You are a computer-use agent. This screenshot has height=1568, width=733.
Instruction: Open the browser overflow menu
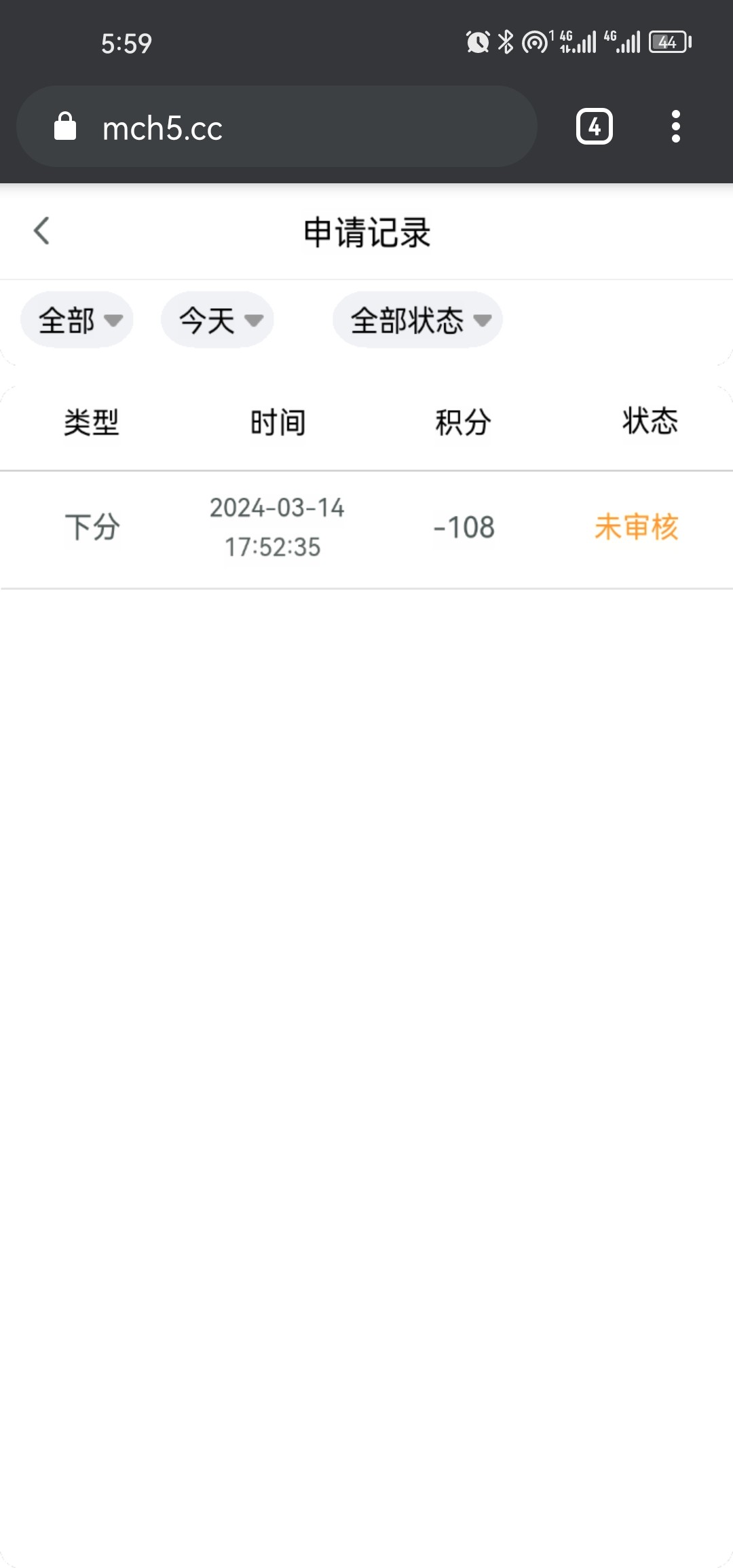click(675, 127)
